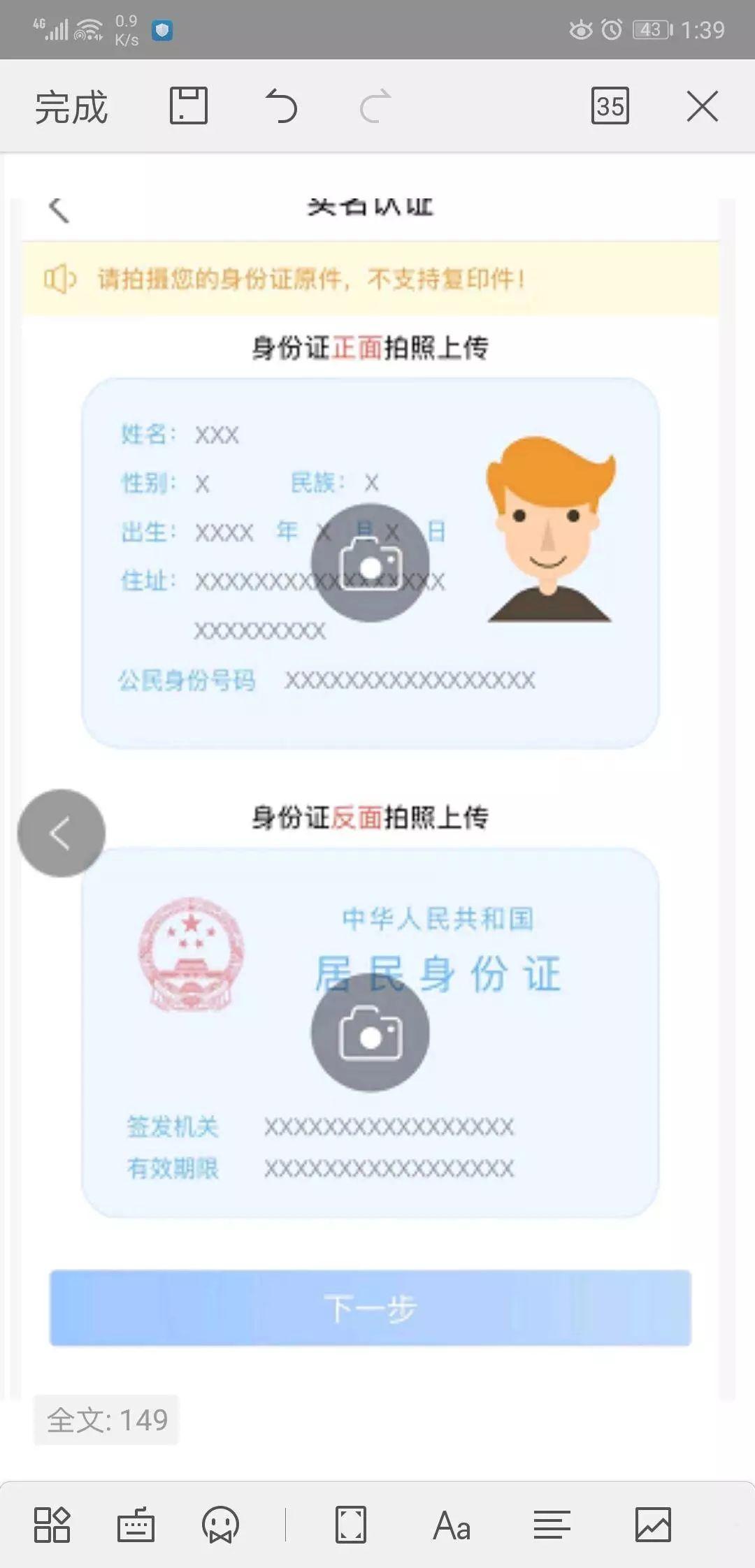Tap the corner-bracket frame icon
The height and width of the screenshot is (1568, 755).
351,1524
